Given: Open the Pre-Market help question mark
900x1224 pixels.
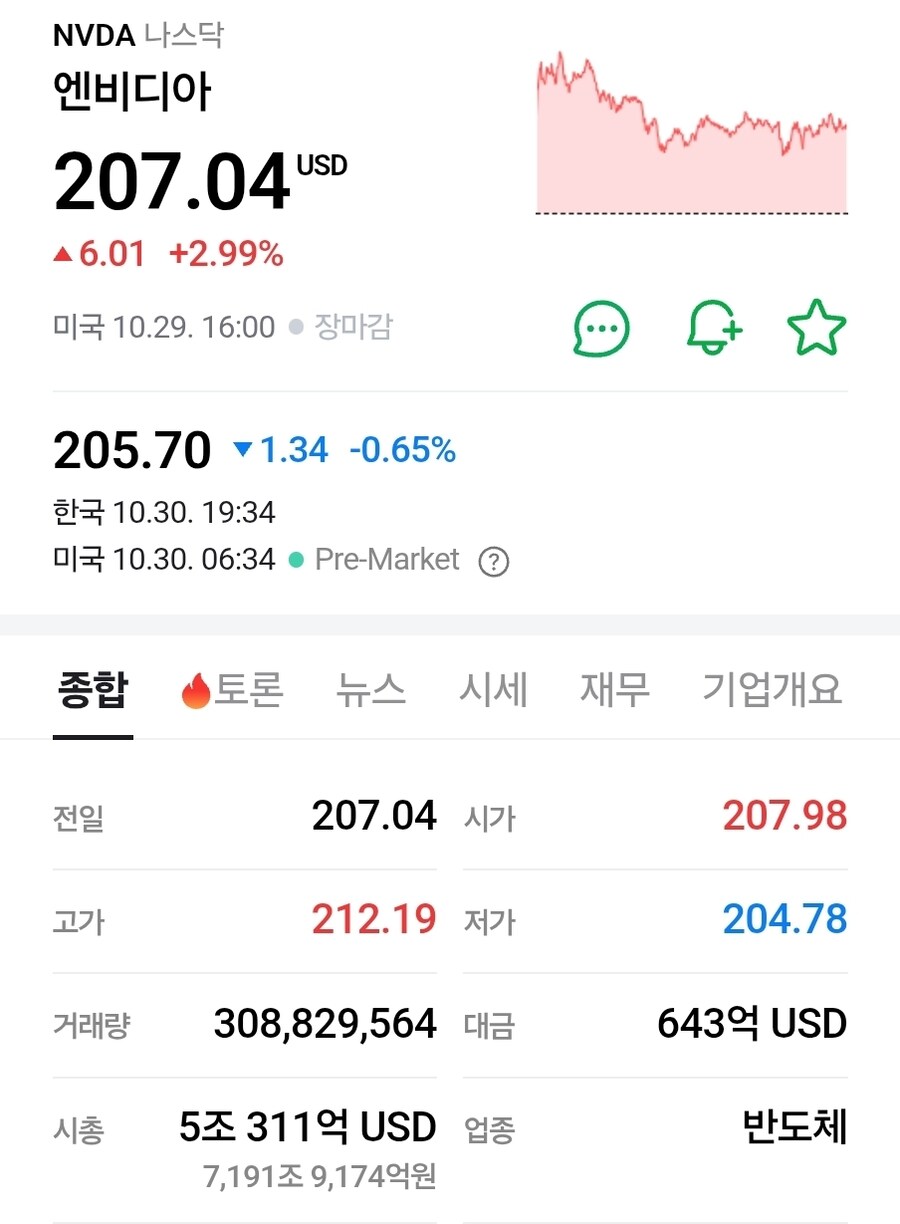Looking at the screenshot, I should pos(493,561).
